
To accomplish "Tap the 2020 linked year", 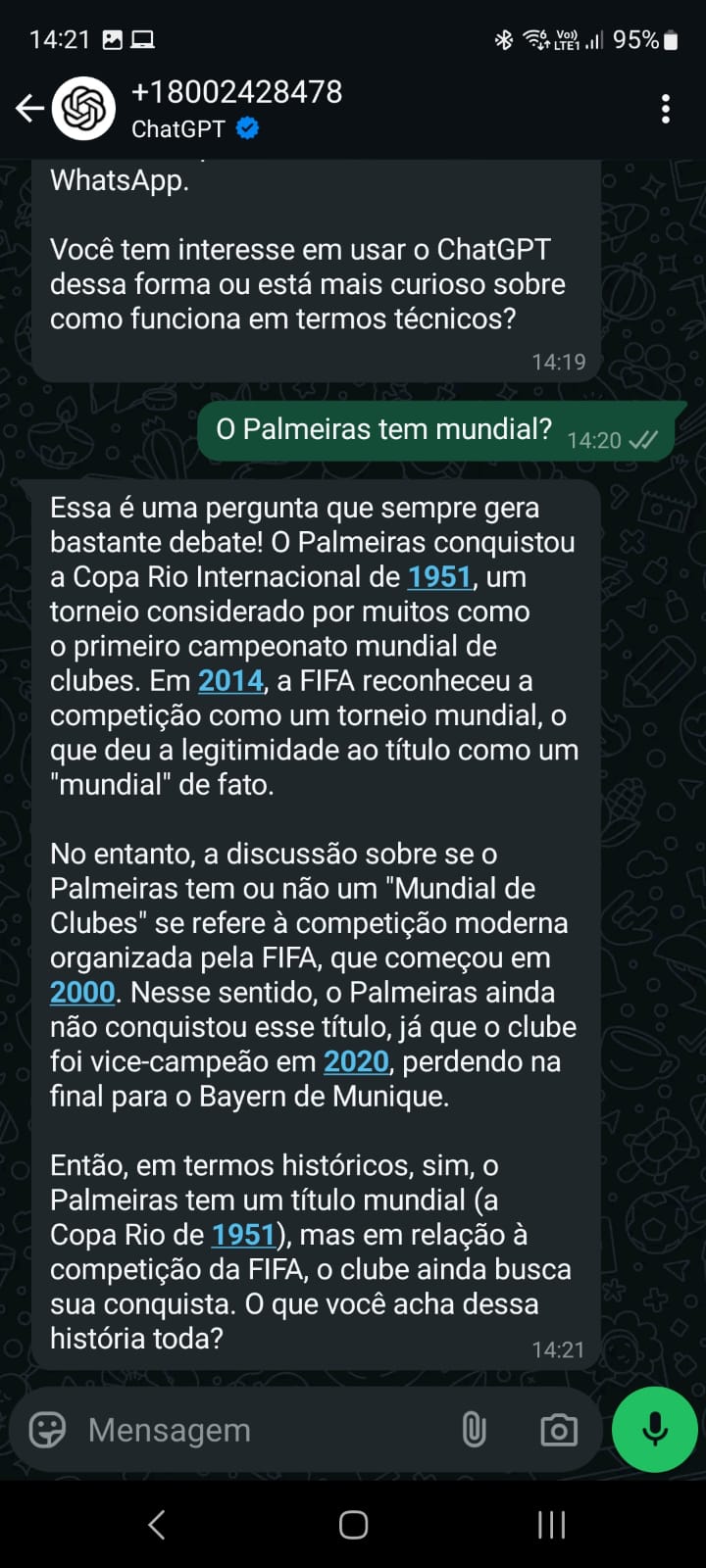I will 356,1061.
